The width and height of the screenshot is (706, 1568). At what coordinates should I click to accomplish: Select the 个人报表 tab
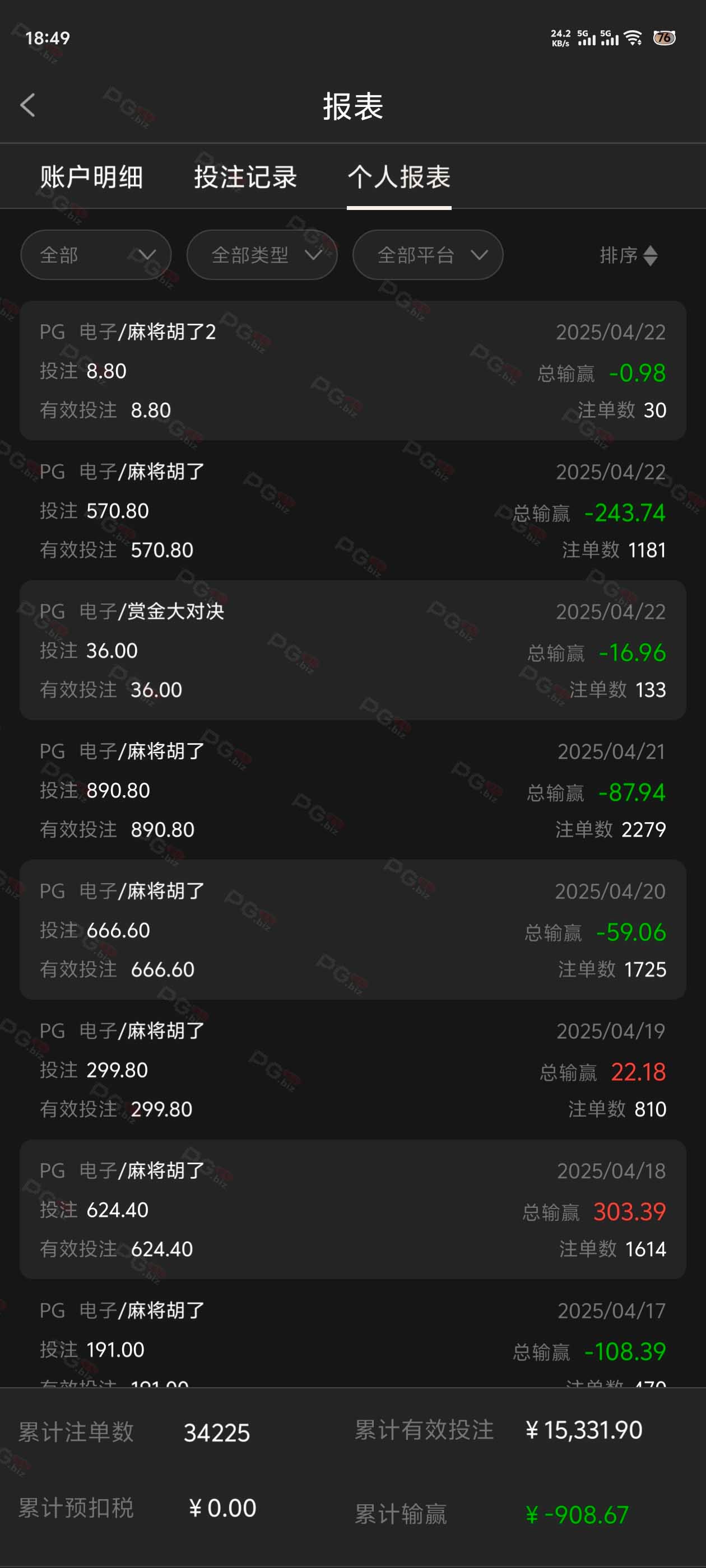(399, 177)
